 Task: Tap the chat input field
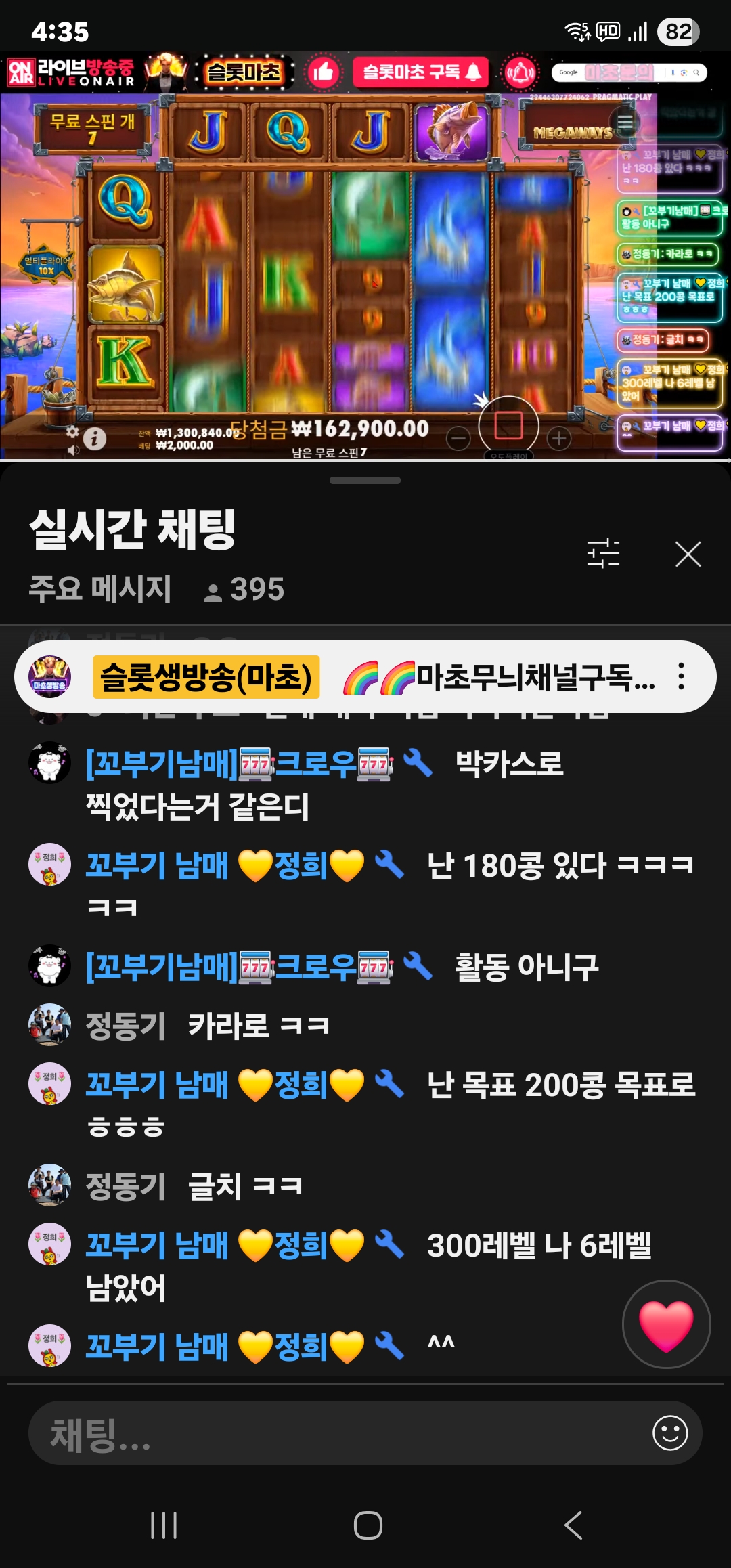coord(338,1434)
